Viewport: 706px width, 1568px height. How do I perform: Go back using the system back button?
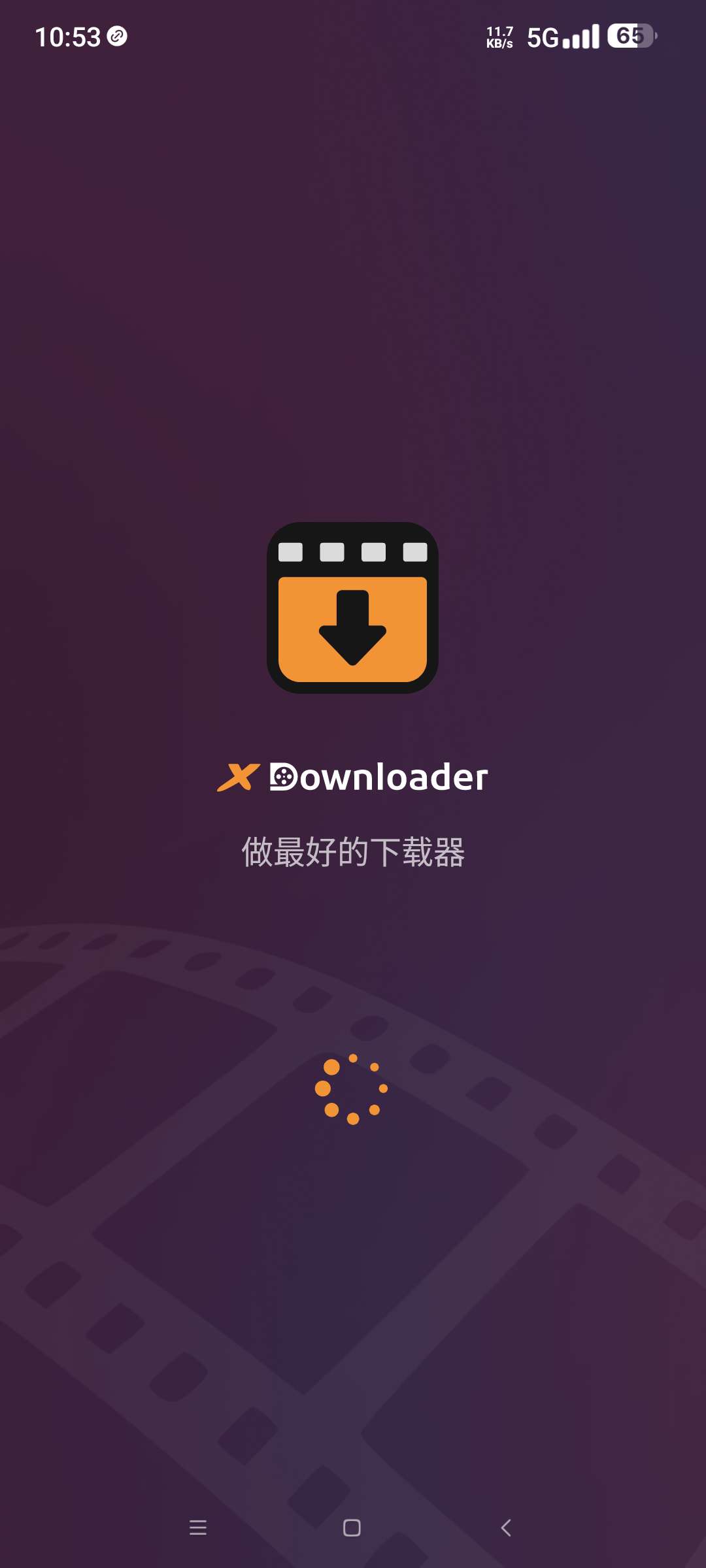tap(505, 1527)
